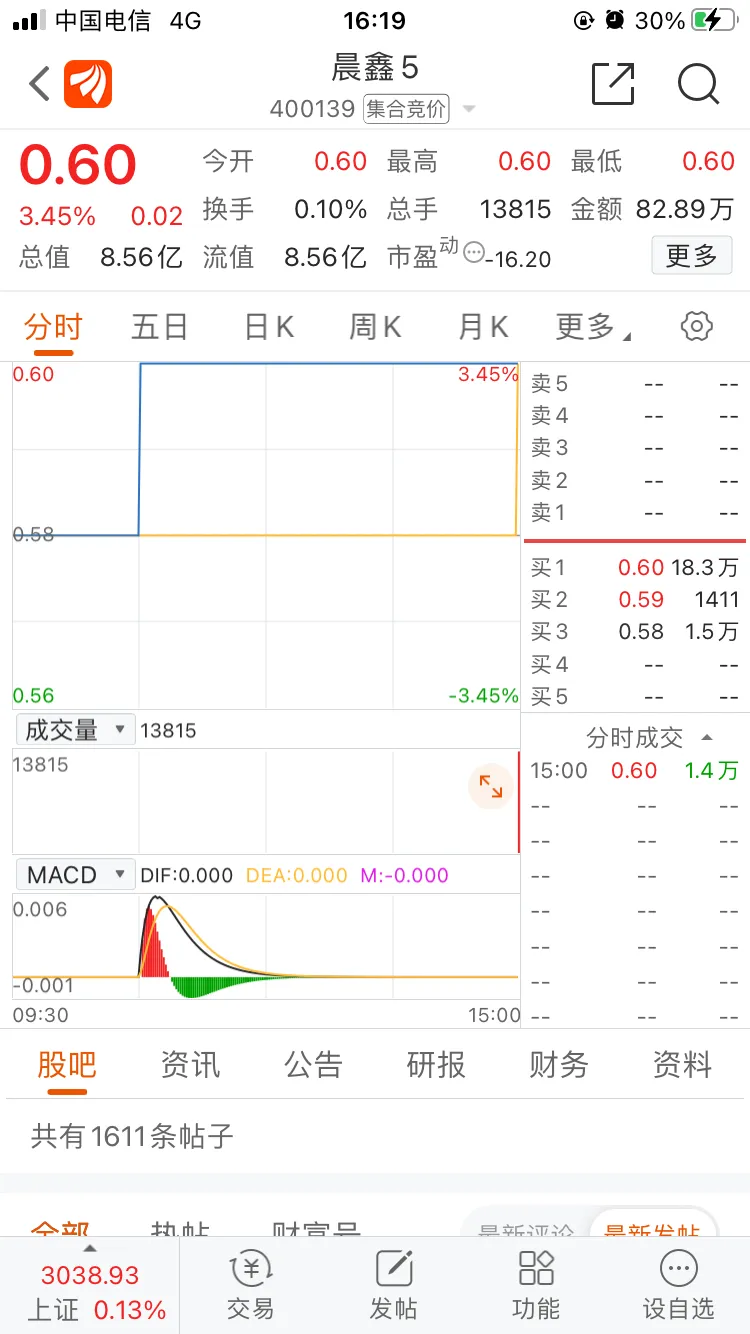This screenshot has width=750, height=1334.
Task: Share this stock page
Action: [613, 84]
